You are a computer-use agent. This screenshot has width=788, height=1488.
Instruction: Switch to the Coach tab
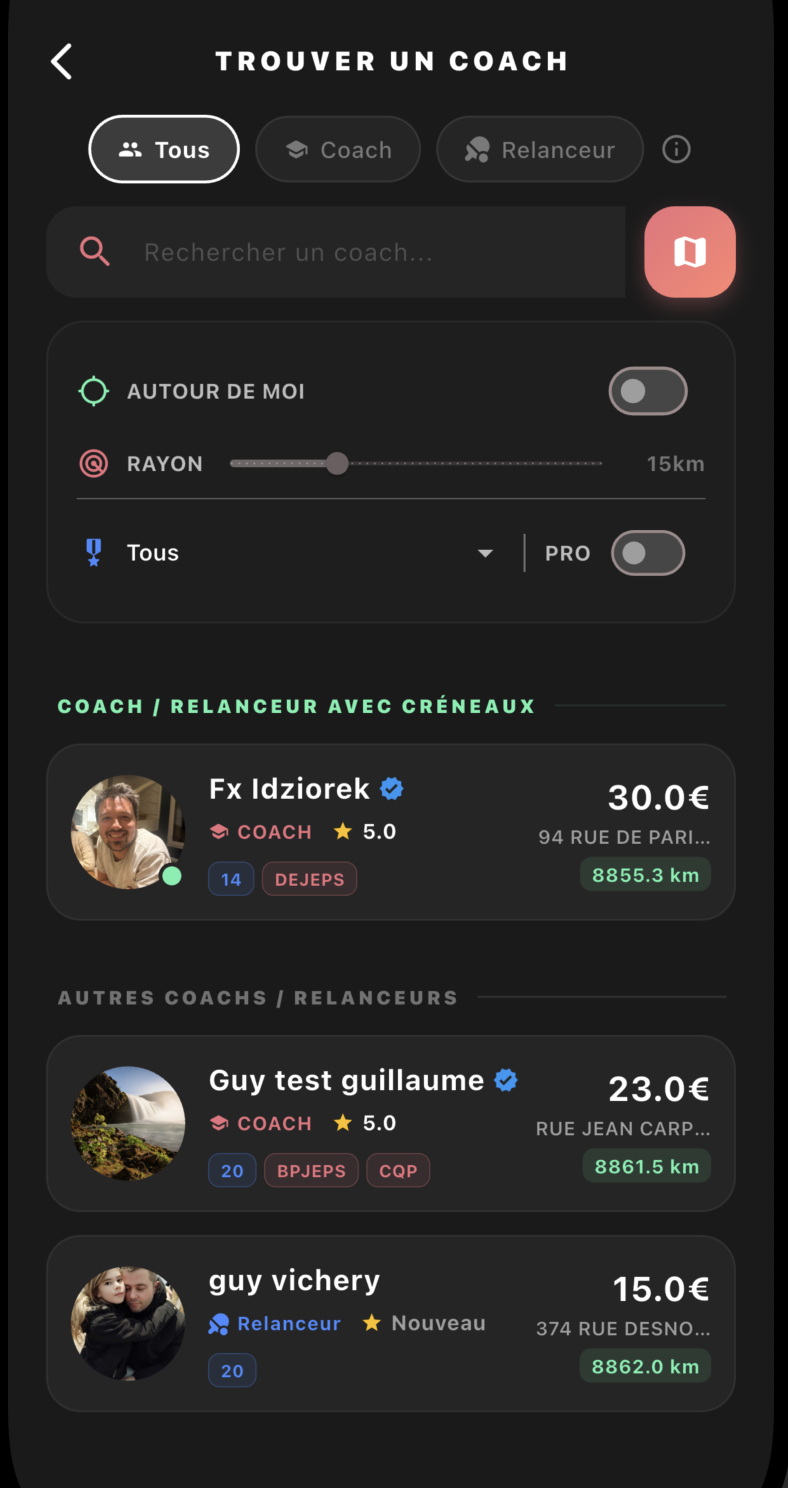pyautogui.click(x=338, y=150)
